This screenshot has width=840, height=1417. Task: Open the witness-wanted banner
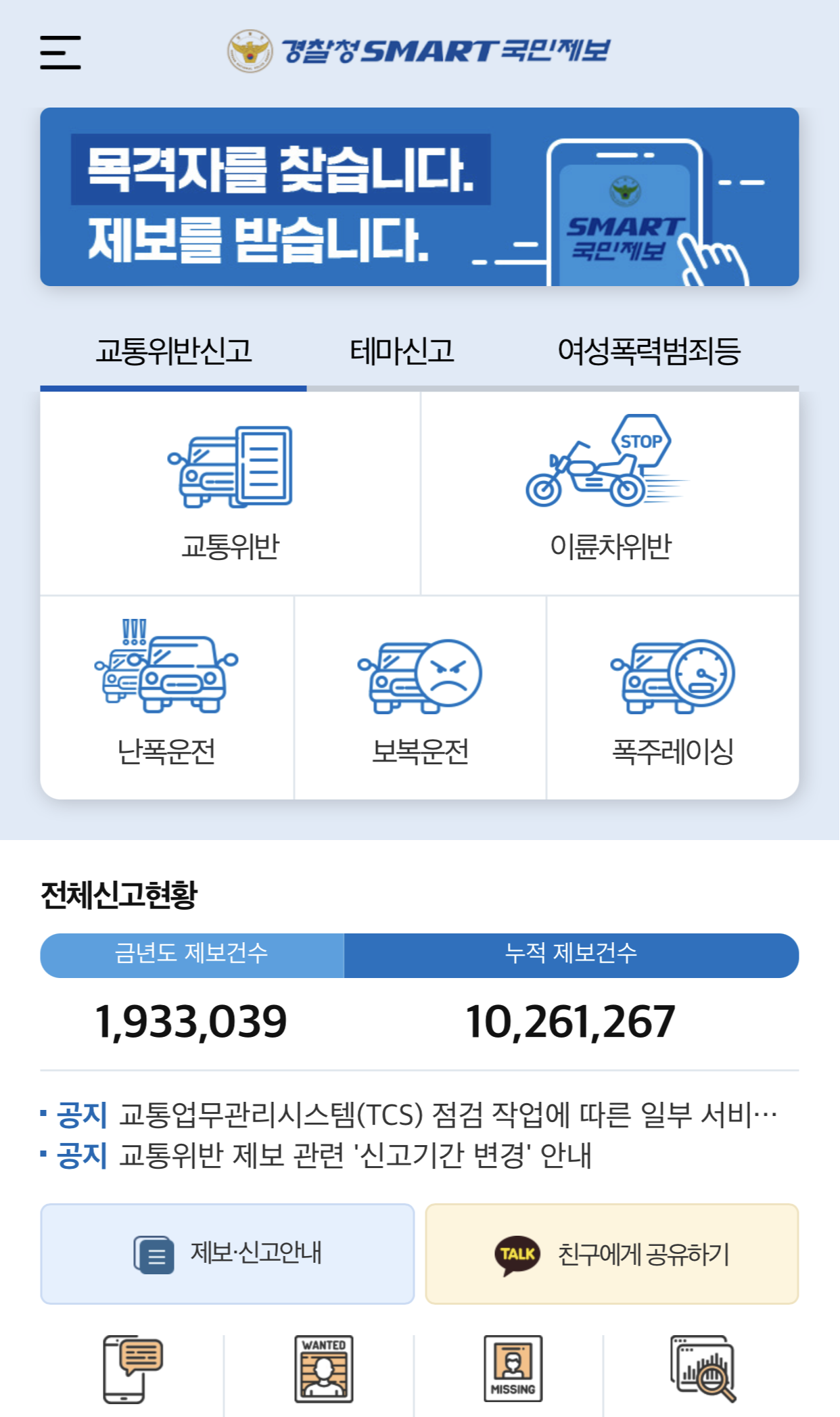coord(419,197)
